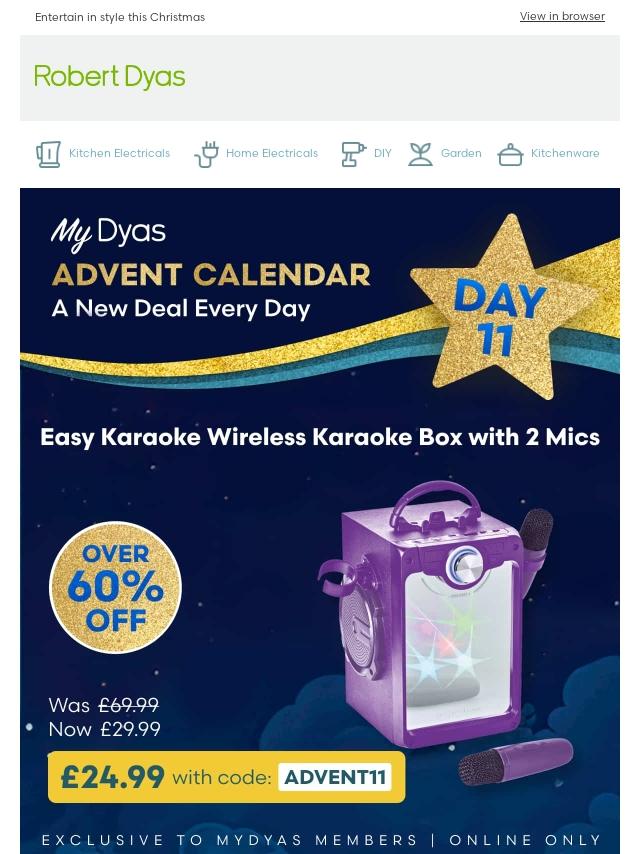Tap the Kitchenware category link

point(549,154)
